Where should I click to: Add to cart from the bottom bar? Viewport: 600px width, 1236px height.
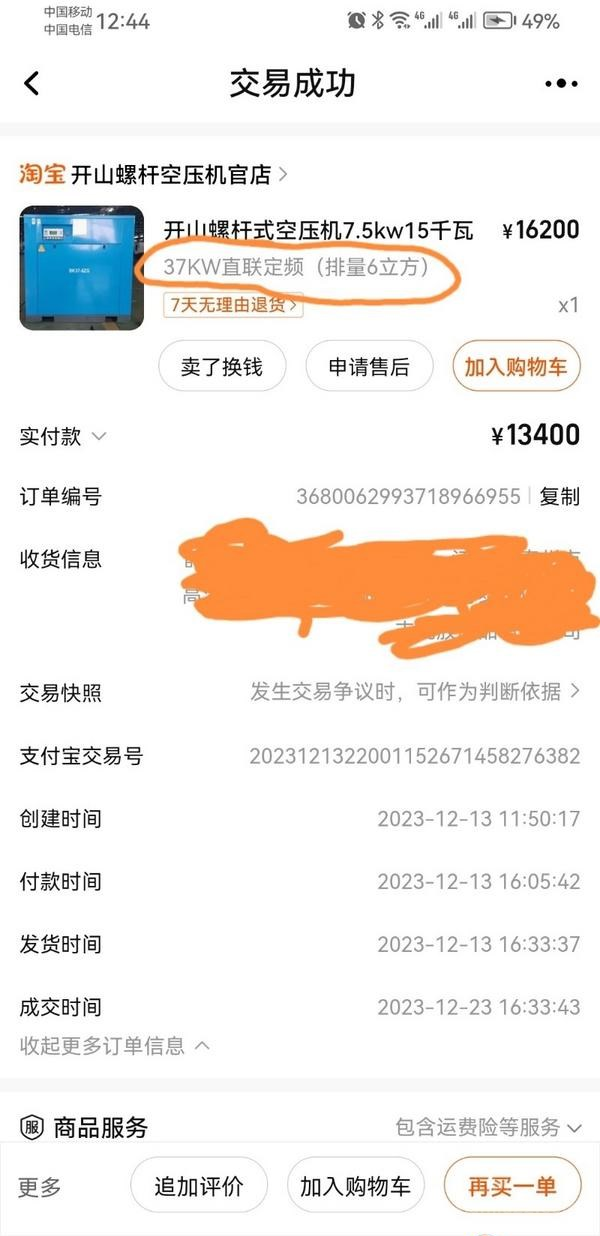(356, 1187)
